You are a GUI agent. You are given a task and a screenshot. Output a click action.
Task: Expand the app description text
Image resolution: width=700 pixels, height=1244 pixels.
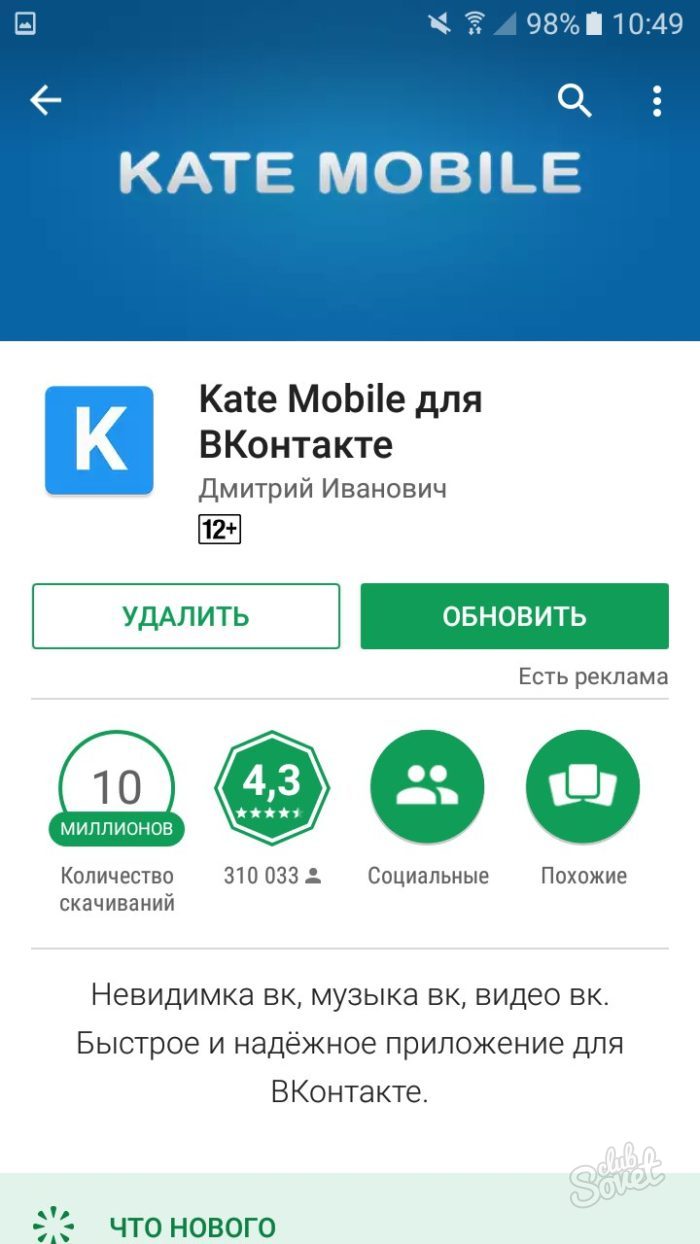tap(350, 1043)
